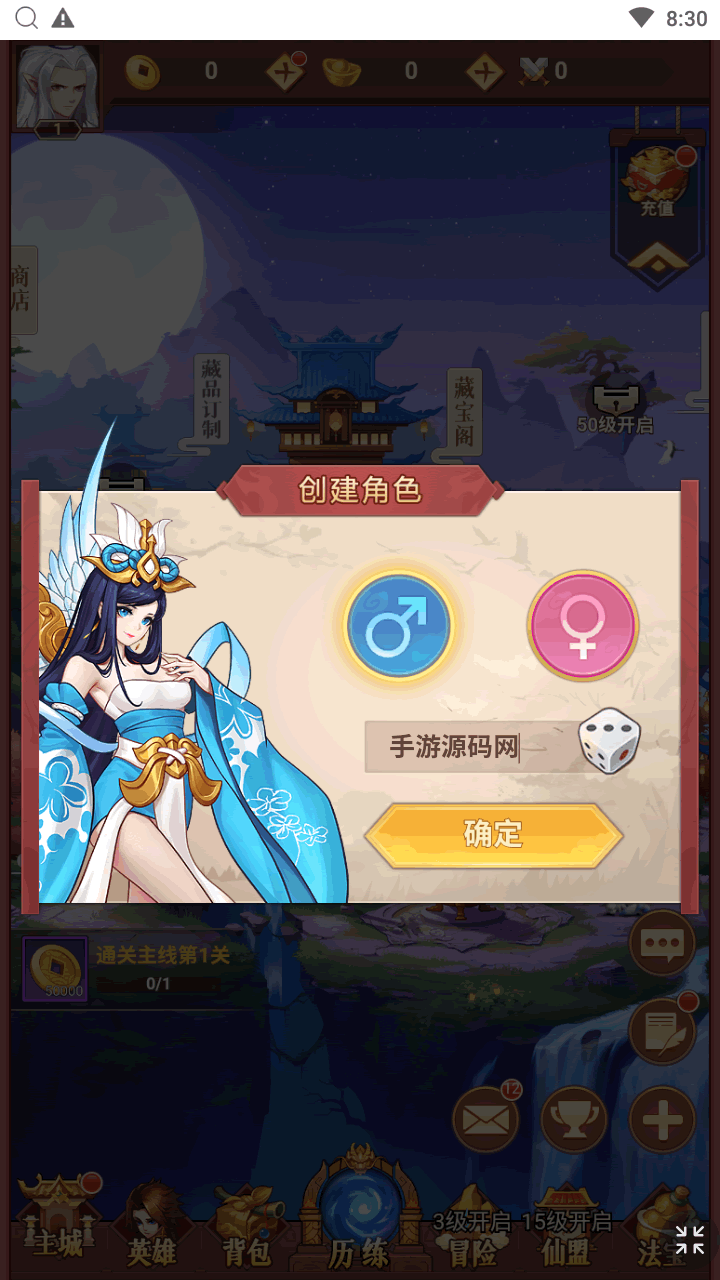Screen dimensions: 720x1280
Task: Roll the dice for a random name
Action: [x=610, y=741]
